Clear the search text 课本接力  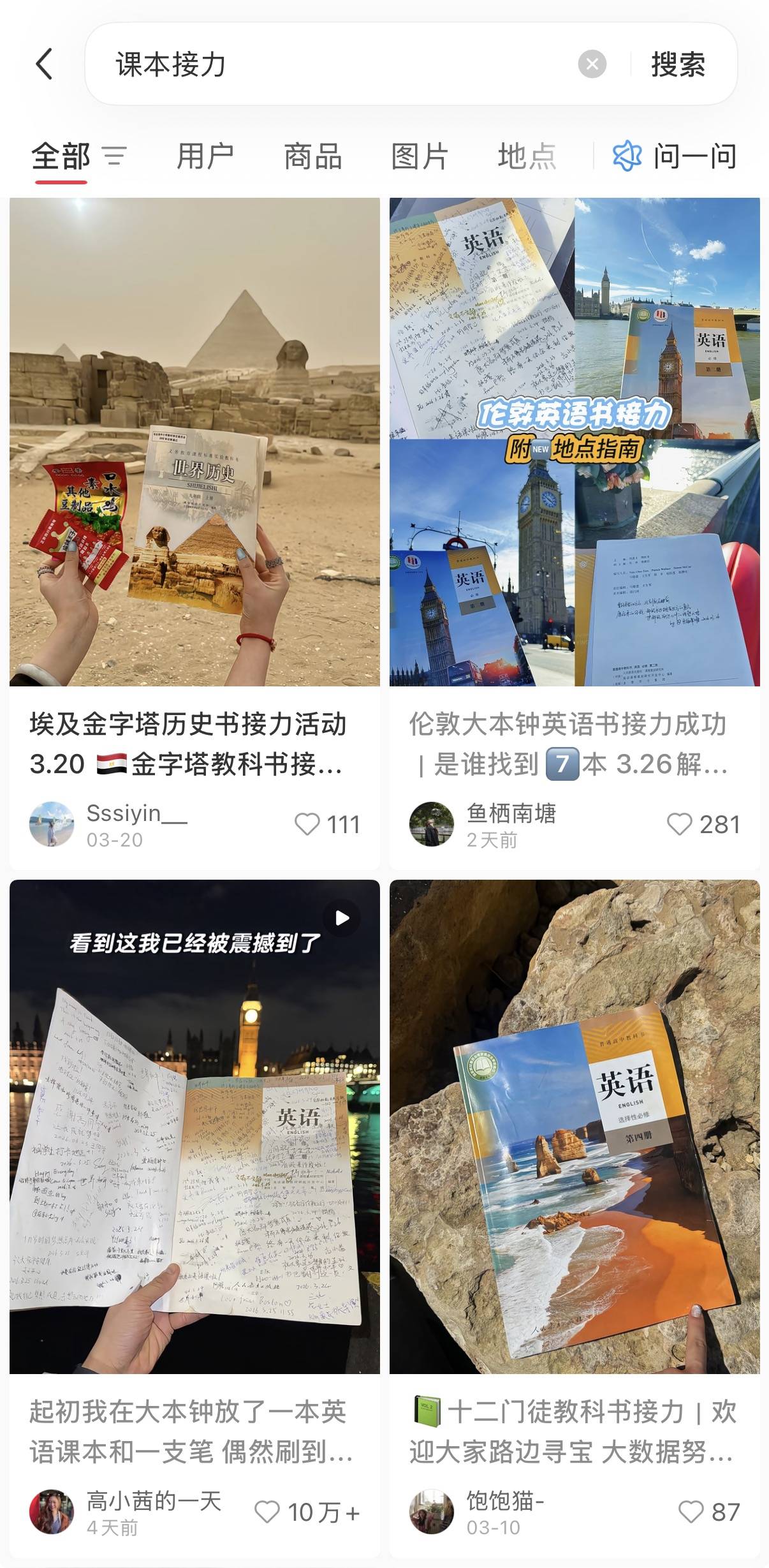pyautogui.click(x=592, y=64)
